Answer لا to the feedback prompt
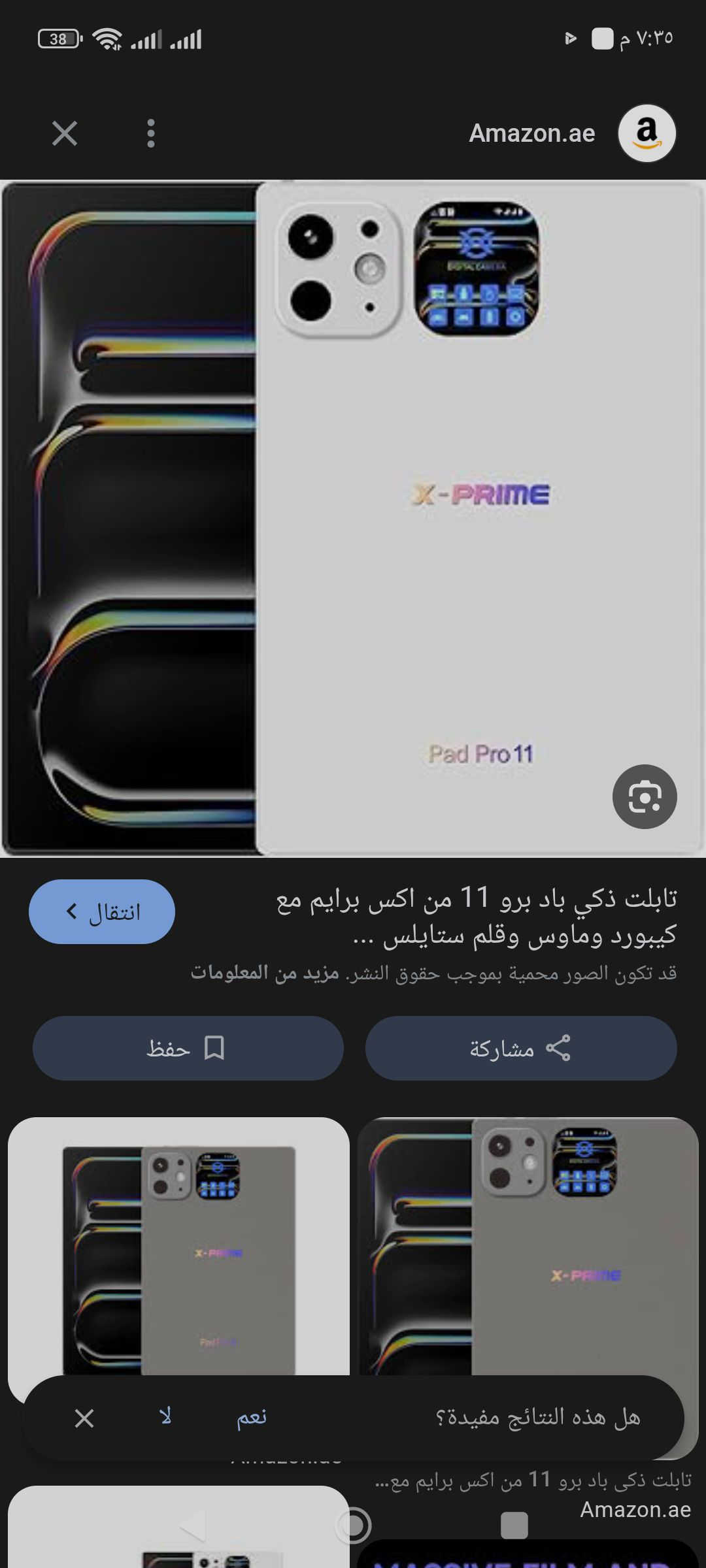 tap(165, 1417)
